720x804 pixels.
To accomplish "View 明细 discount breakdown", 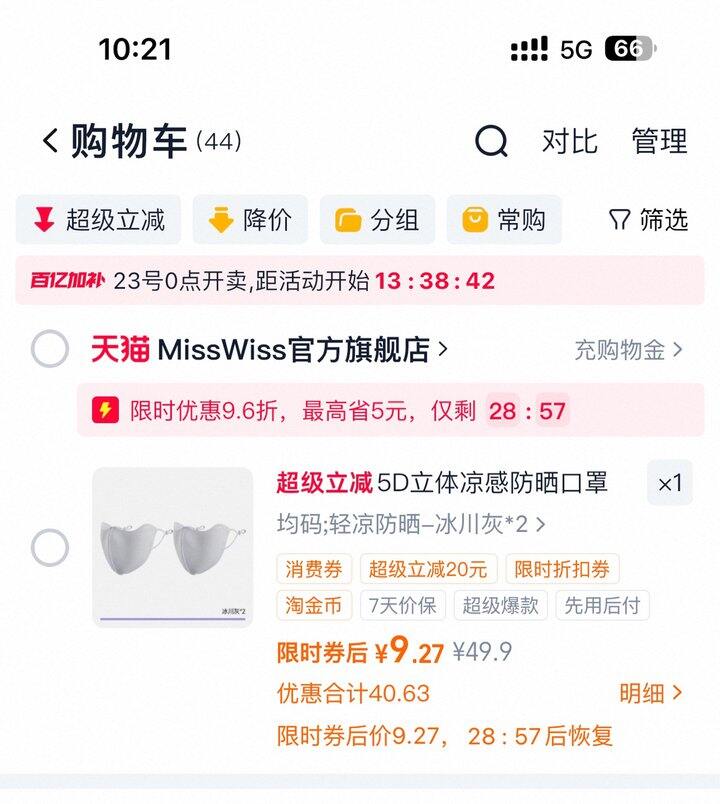I will (x=650, y=693).
